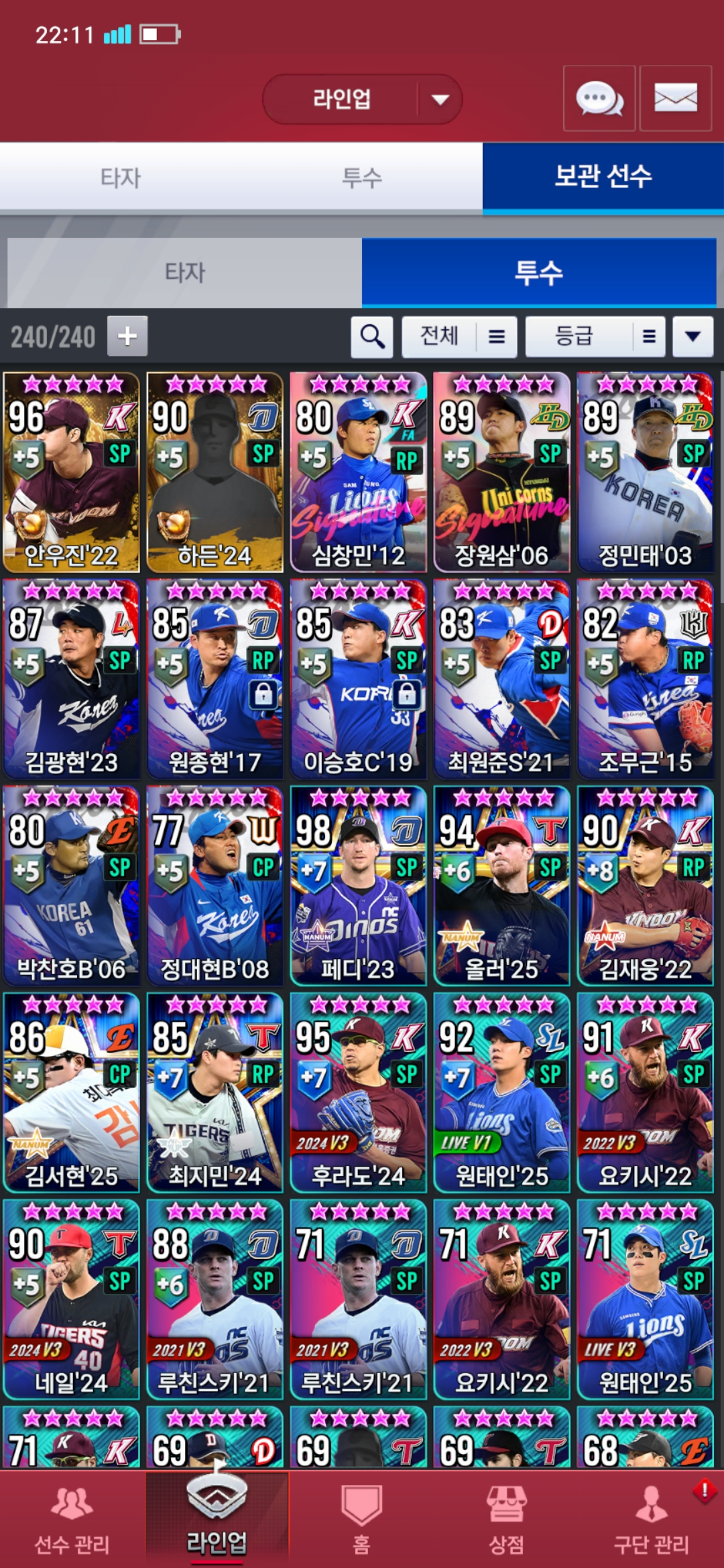
Task: Open the 전체 filter list
Action: (459, 336)
